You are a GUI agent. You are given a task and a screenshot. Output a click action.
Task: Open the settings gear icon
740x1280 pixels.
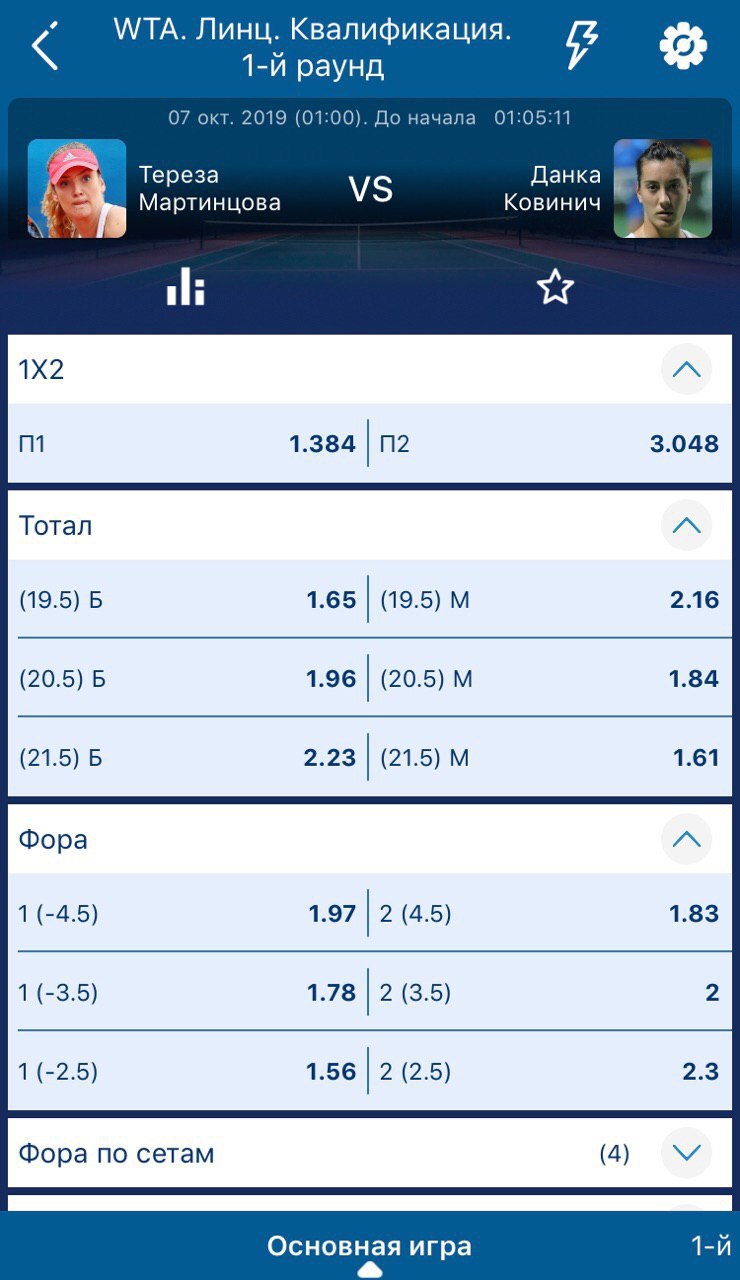coord(683,46)
